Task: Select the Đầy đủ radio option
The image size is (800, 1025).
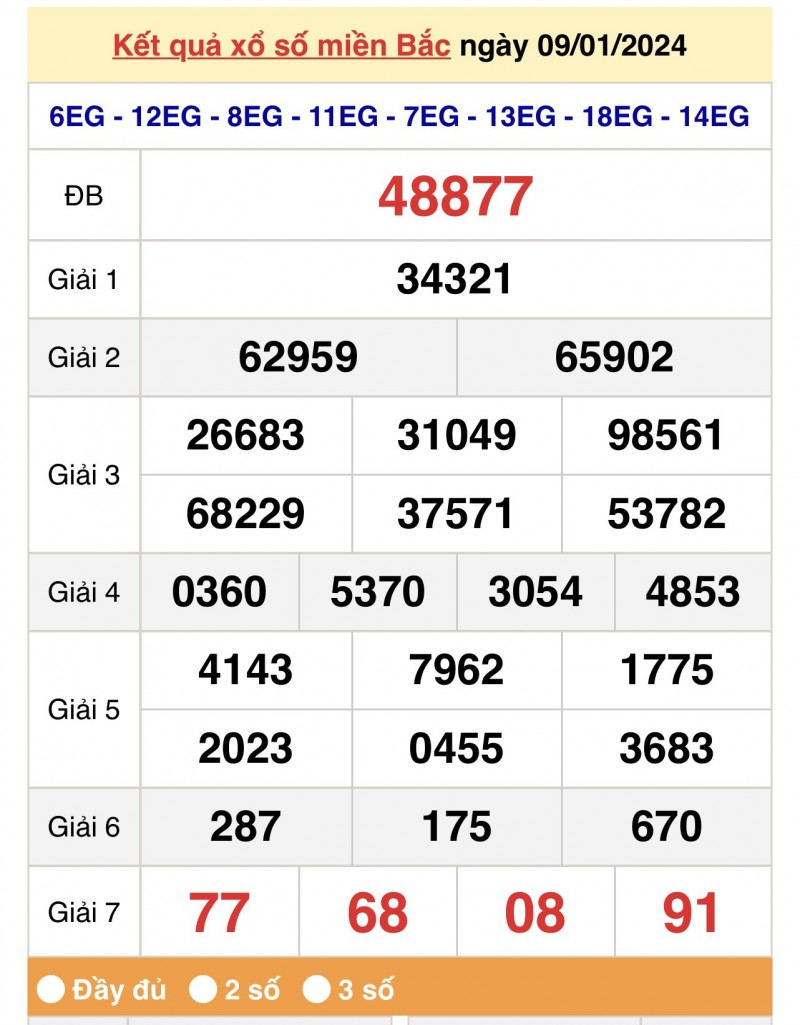Action: click(51, 990)
